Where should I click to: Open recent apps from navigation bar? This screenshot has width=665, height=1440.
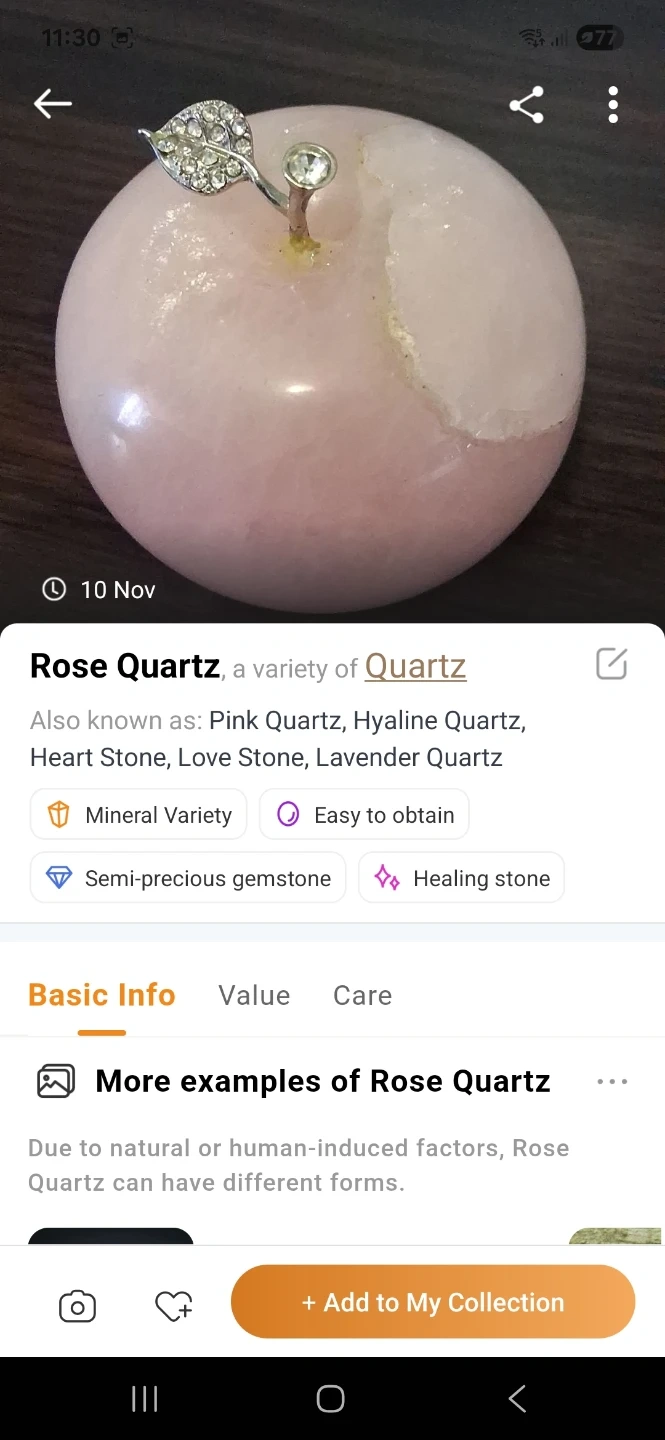145,1399
